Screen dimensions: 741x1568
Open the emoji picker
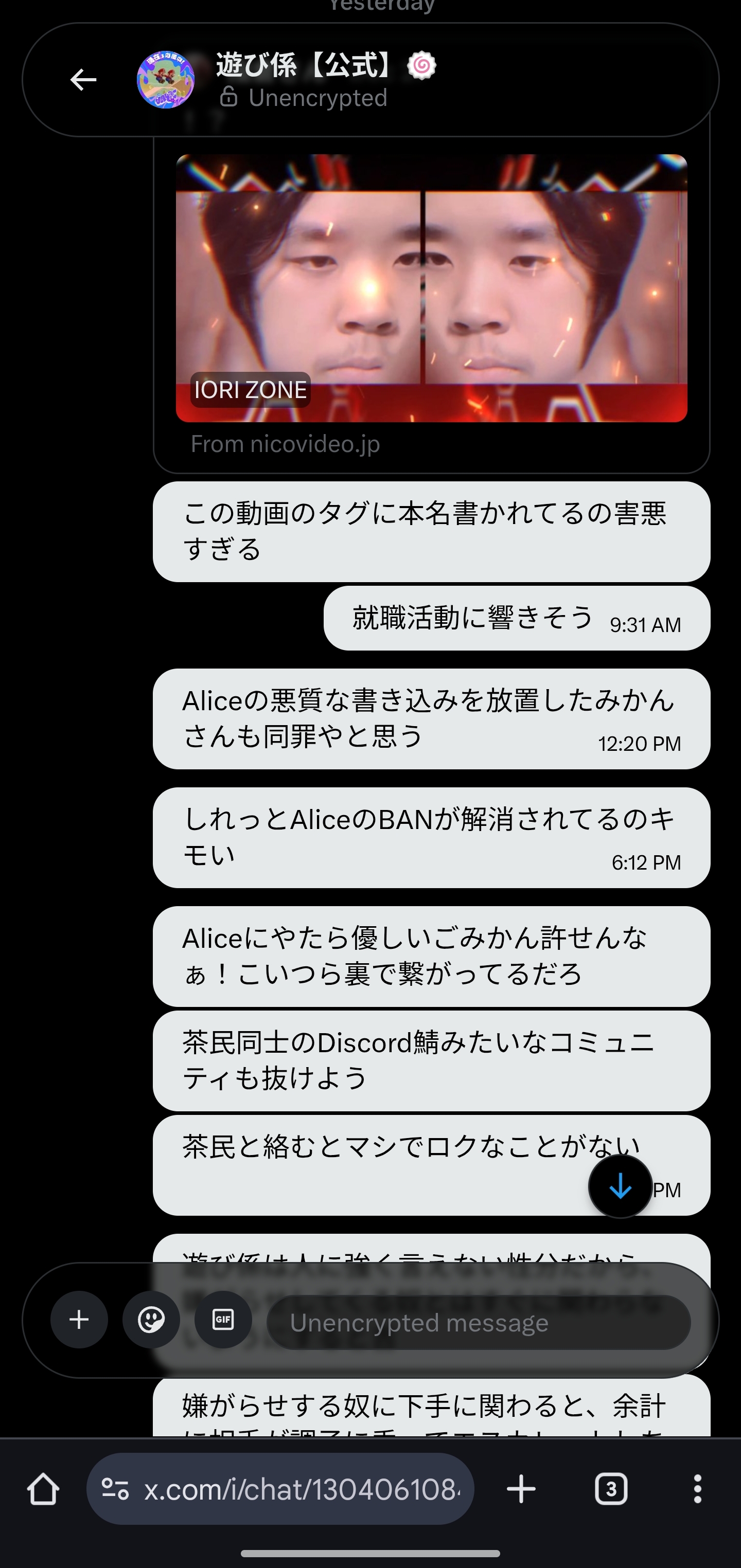(151, 1320)
